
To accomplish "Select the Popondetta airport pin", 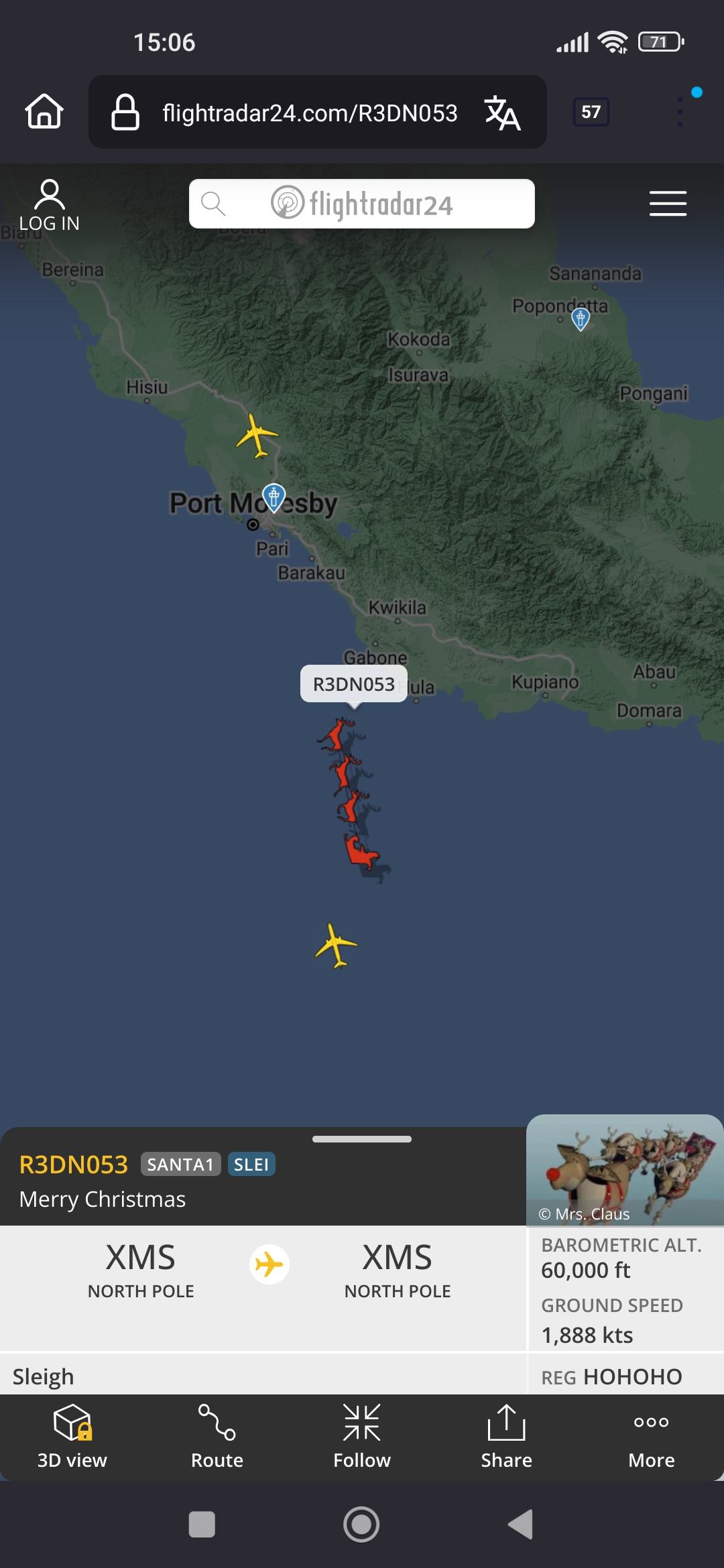I will (x=581, y=318).
